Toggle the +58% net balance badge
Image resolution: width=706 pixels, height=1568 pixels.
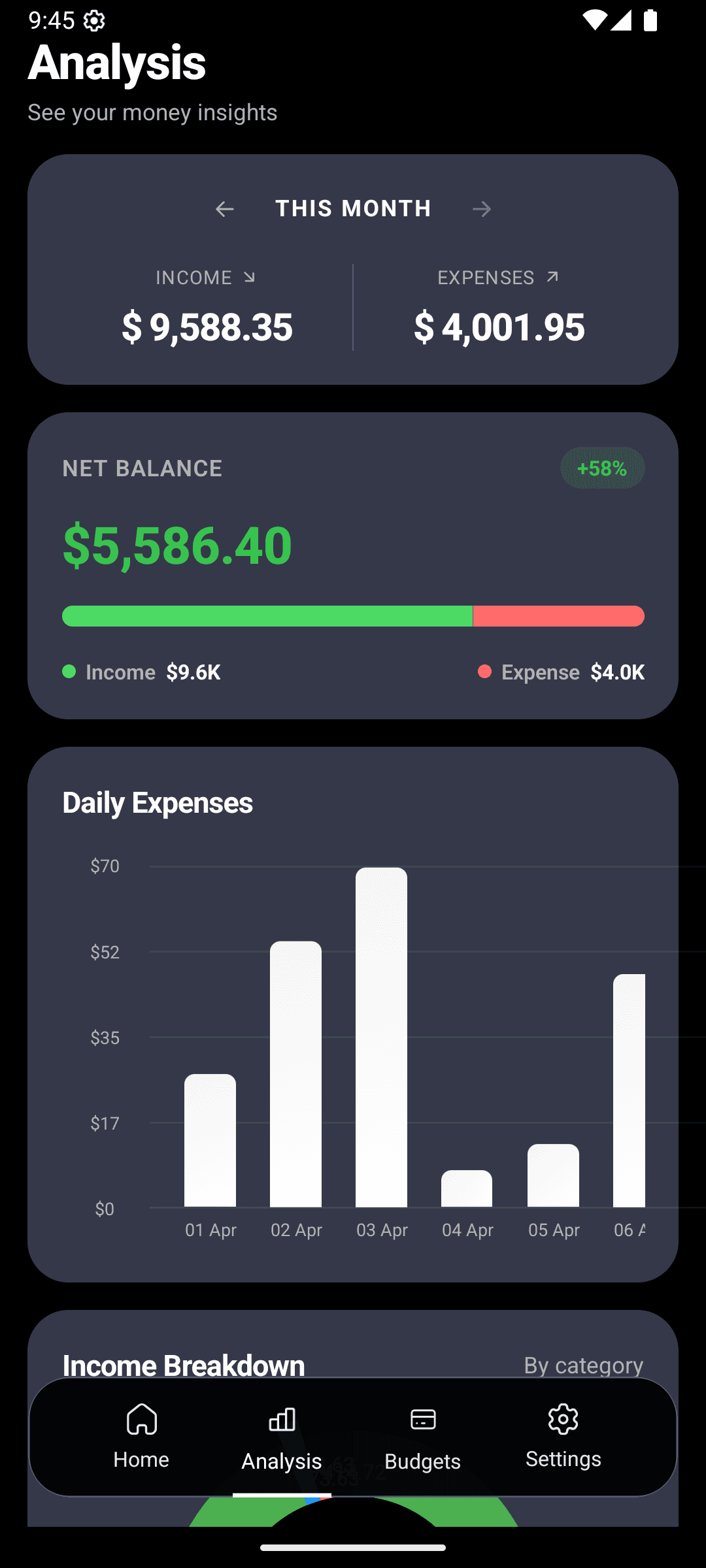coord(602,468)
